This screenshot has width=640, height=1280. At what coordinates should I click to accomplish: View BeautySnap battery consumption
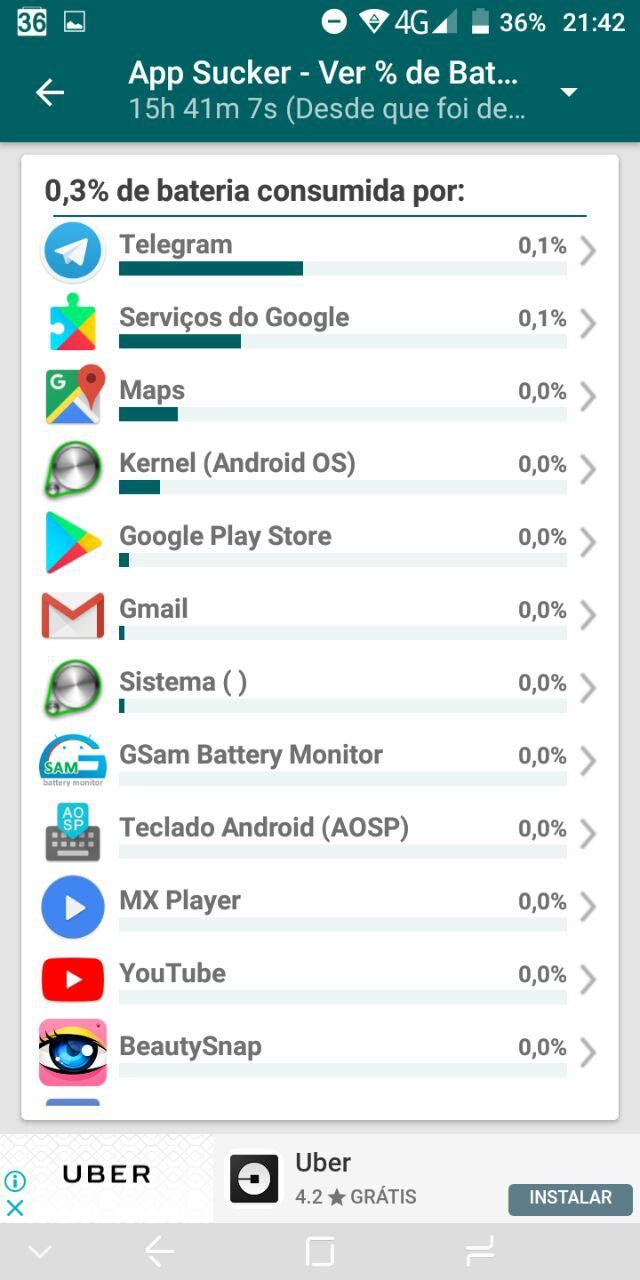[320, 1054]
